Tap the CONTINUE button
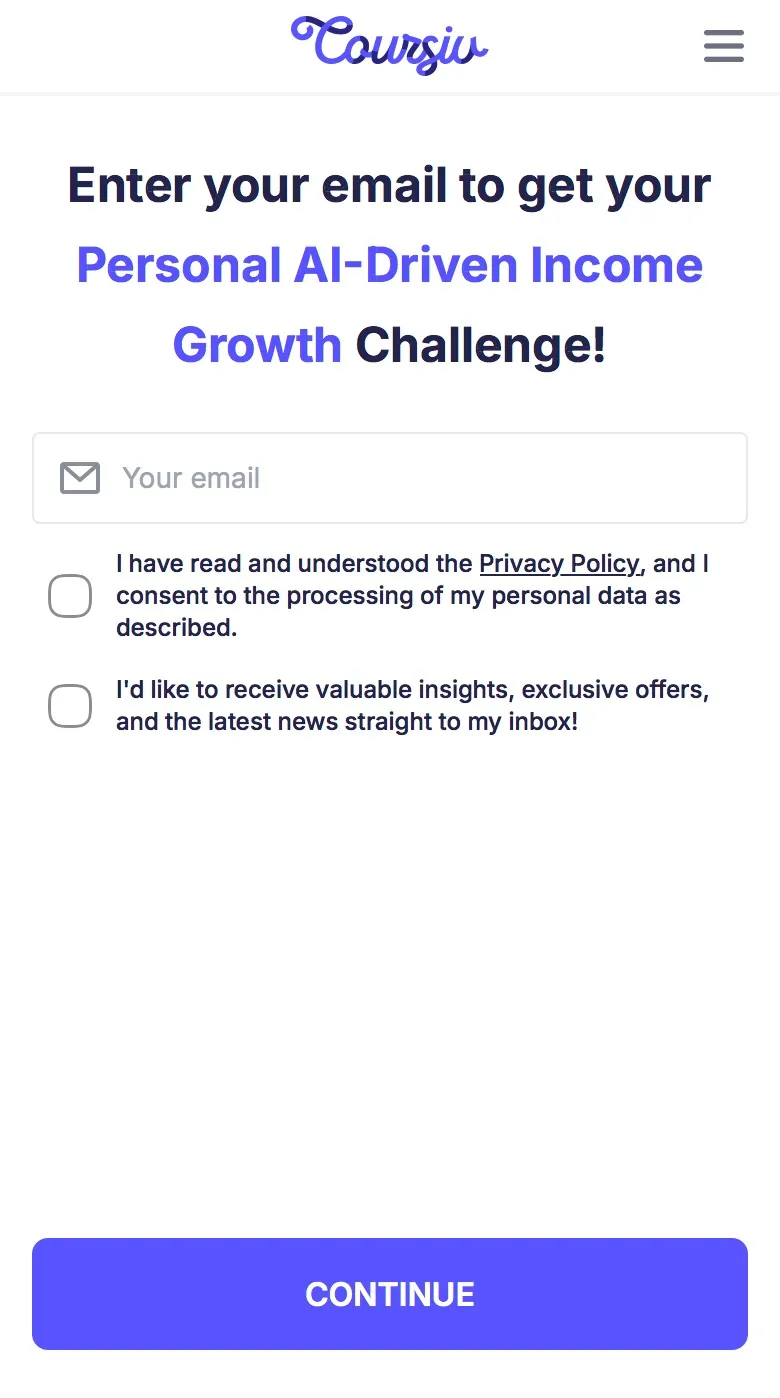The height and width of the screenshot is (1398, 780). [390, 1294]
